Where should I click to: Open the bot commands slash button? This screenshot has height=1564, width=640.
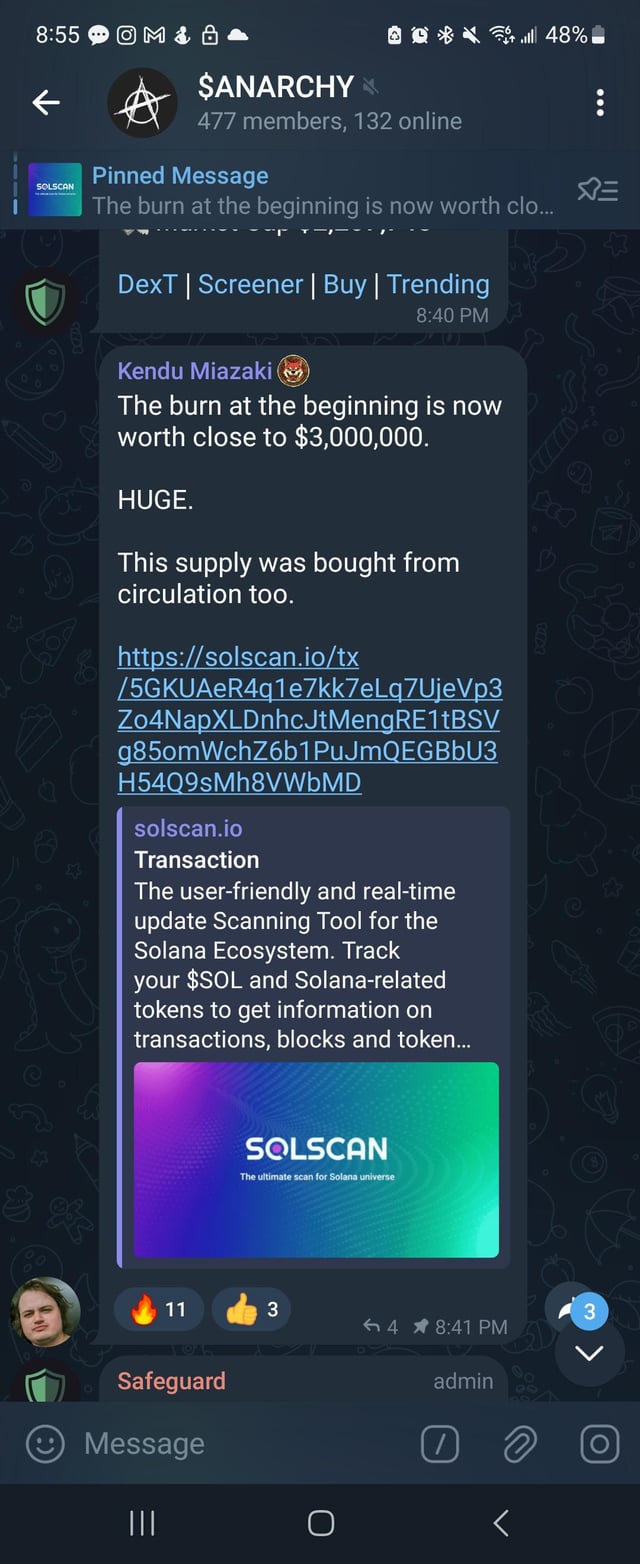point(441,1443)
